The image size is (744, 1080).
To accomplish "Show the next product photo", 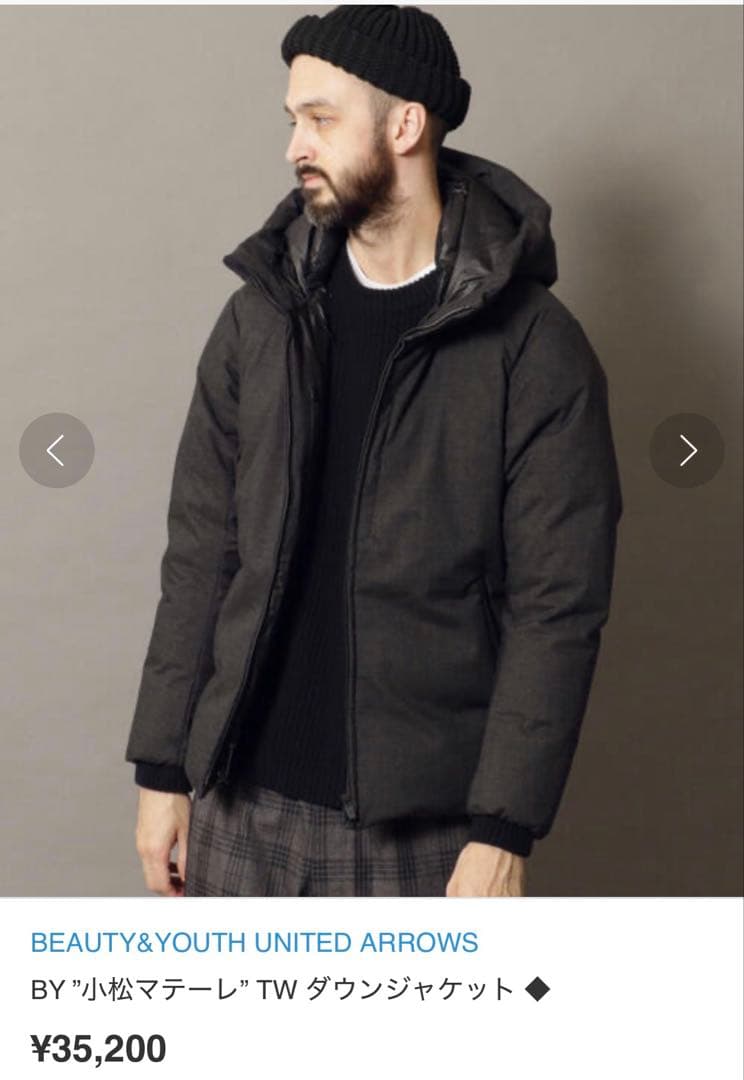I will tap(687, 450).
